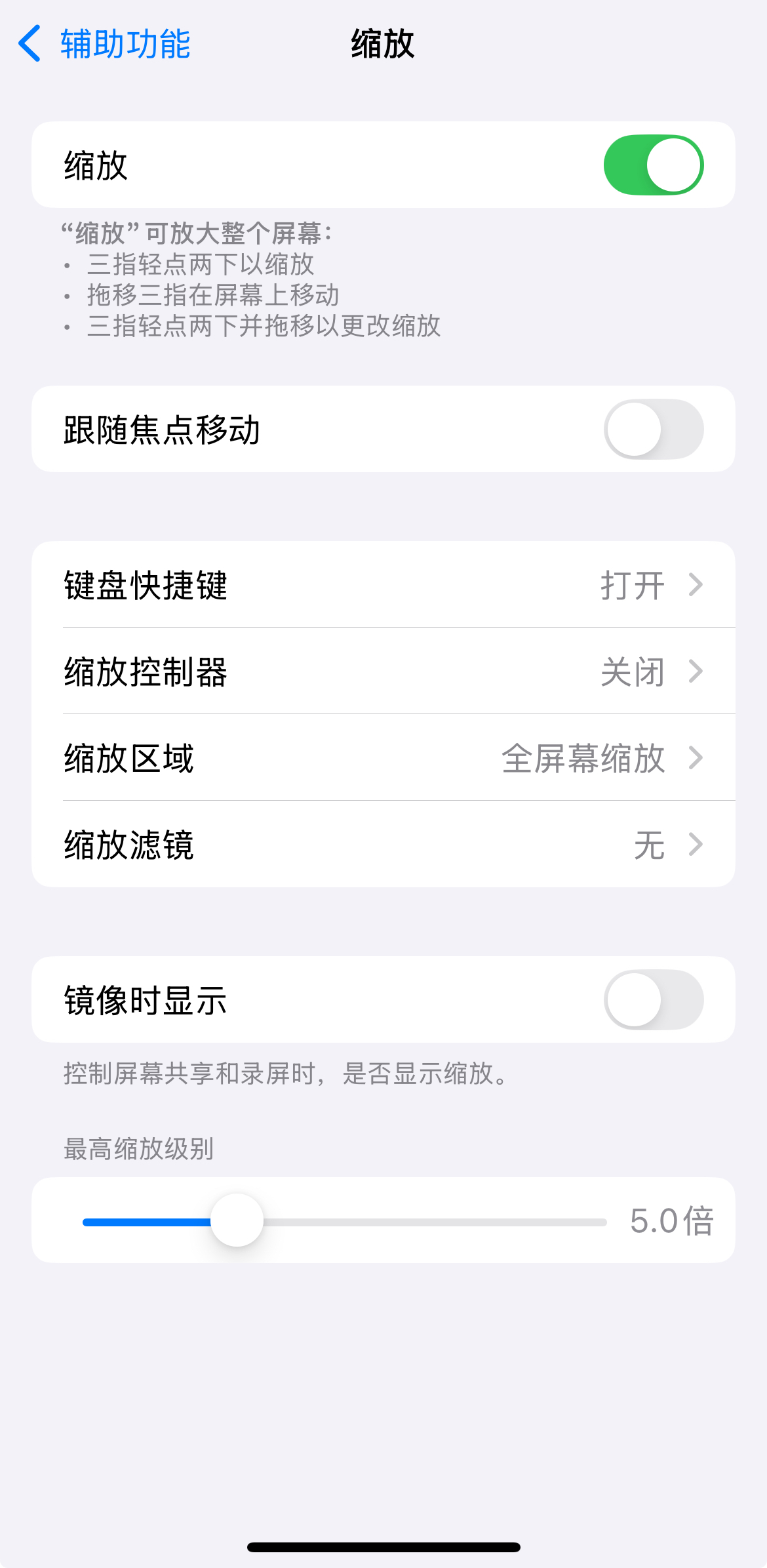Turn on 镜像时显示 switch
Image resolution: width=767 pixels, height=1568 pixels.
pos(653,1000)
